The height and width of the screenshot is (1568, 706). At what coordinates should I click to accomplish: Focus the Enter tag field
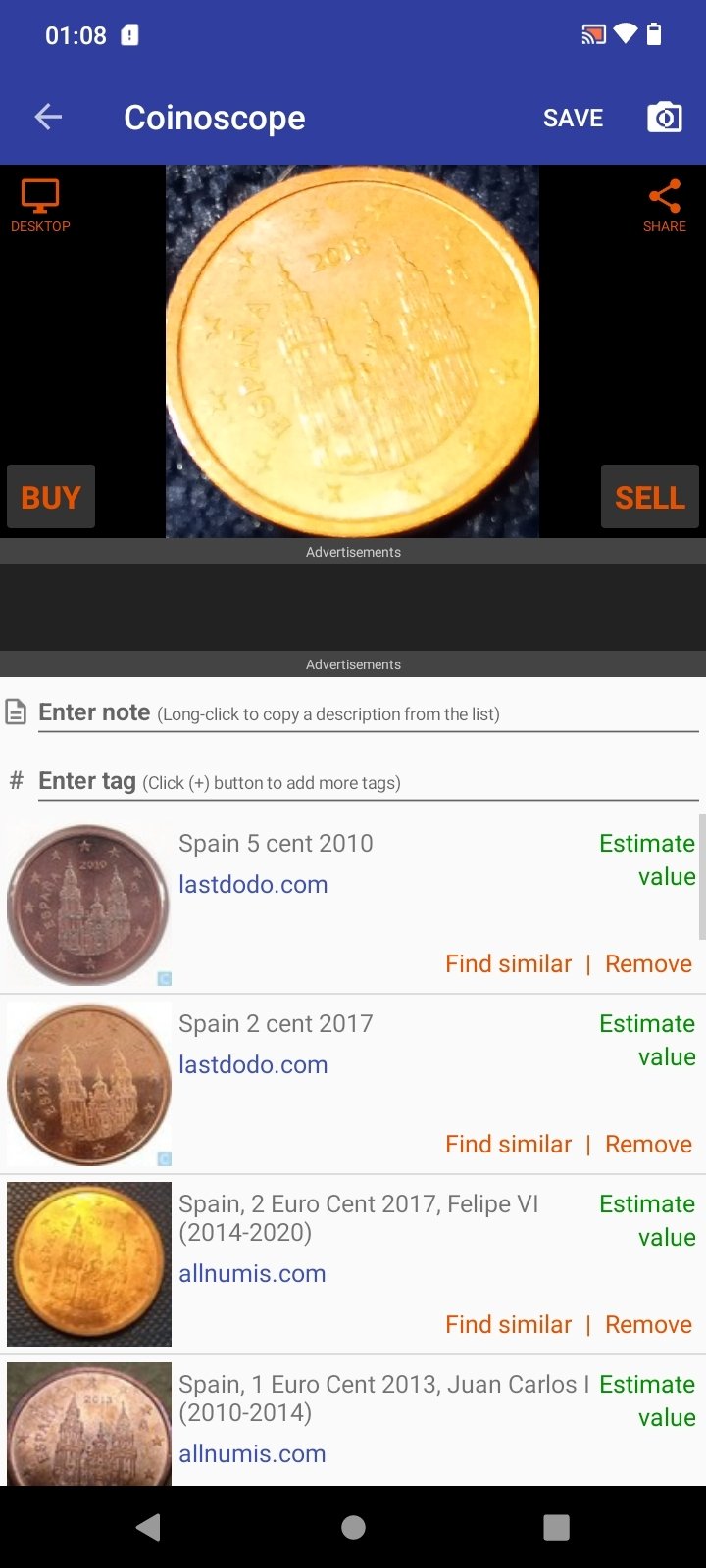[368, 782]
